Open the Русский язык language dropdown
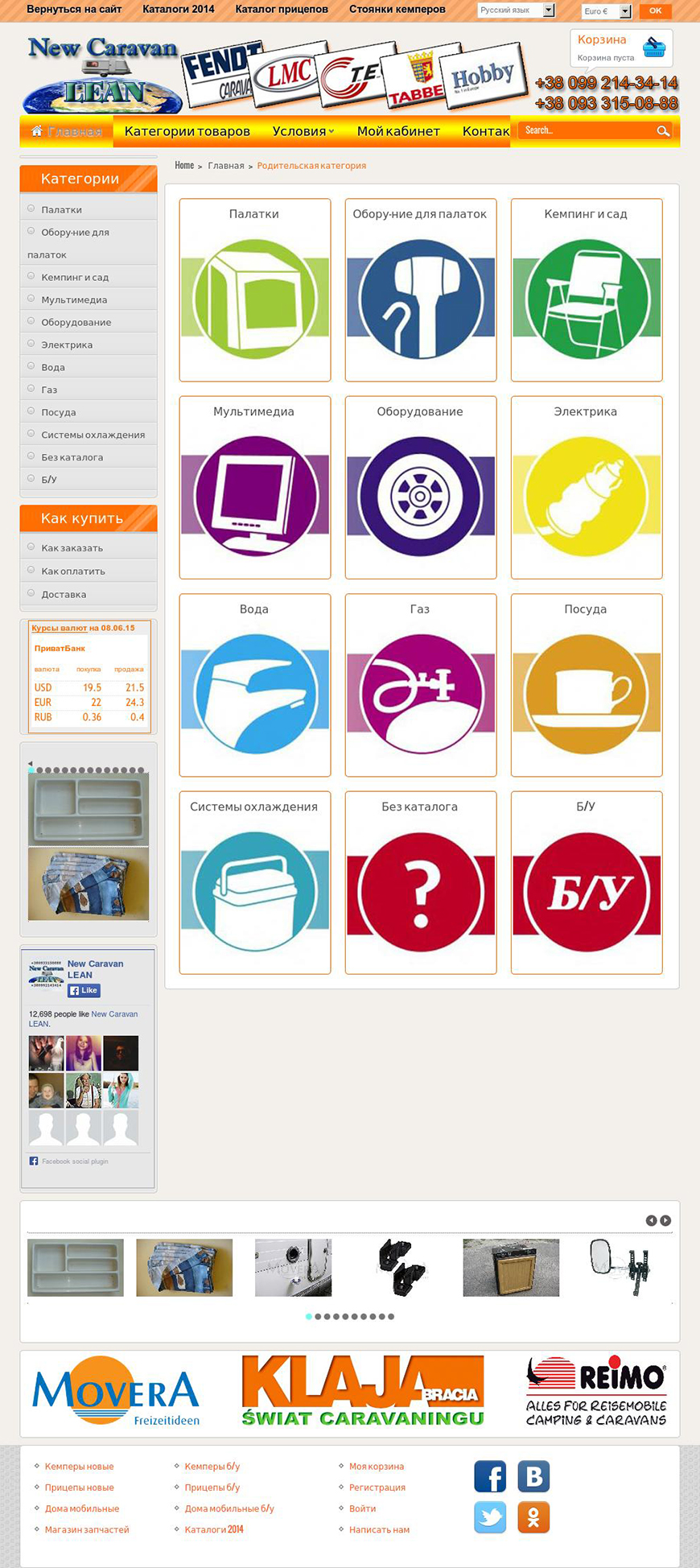700x1568 pixels. click(x=517, y=10)
